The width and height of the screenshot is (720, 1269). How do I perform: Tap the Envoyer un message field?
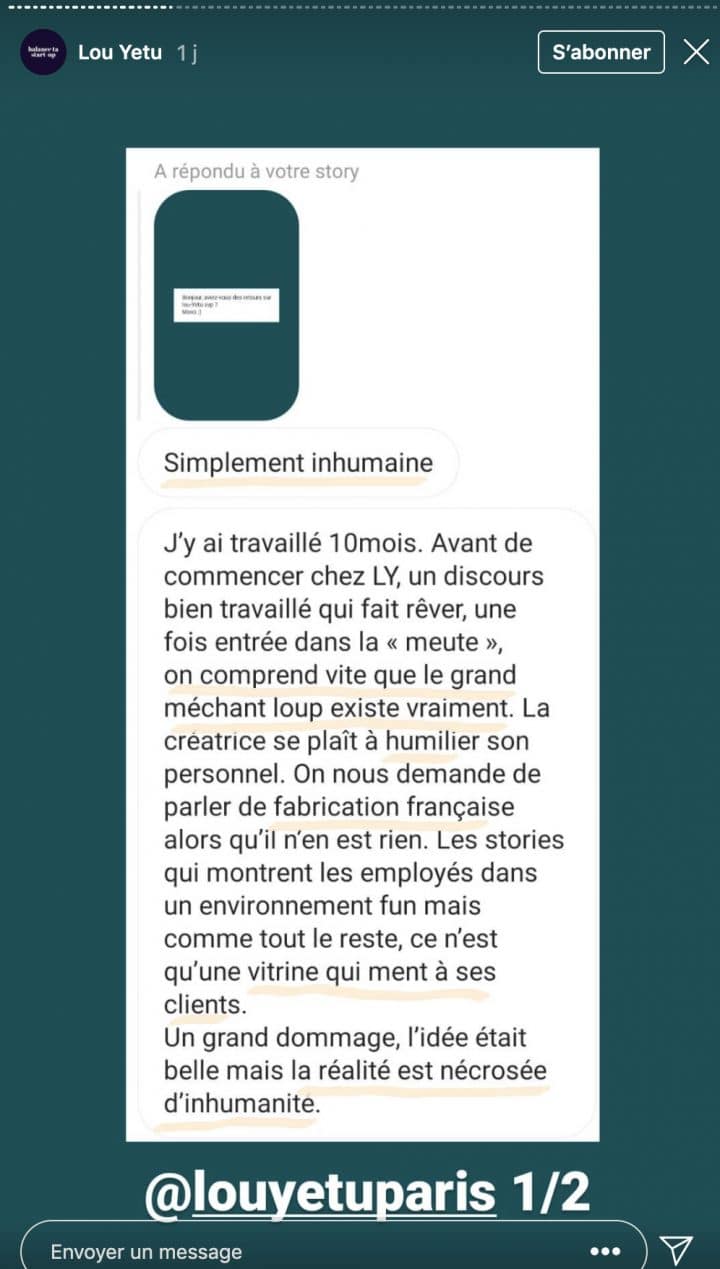click(300, 1251)
